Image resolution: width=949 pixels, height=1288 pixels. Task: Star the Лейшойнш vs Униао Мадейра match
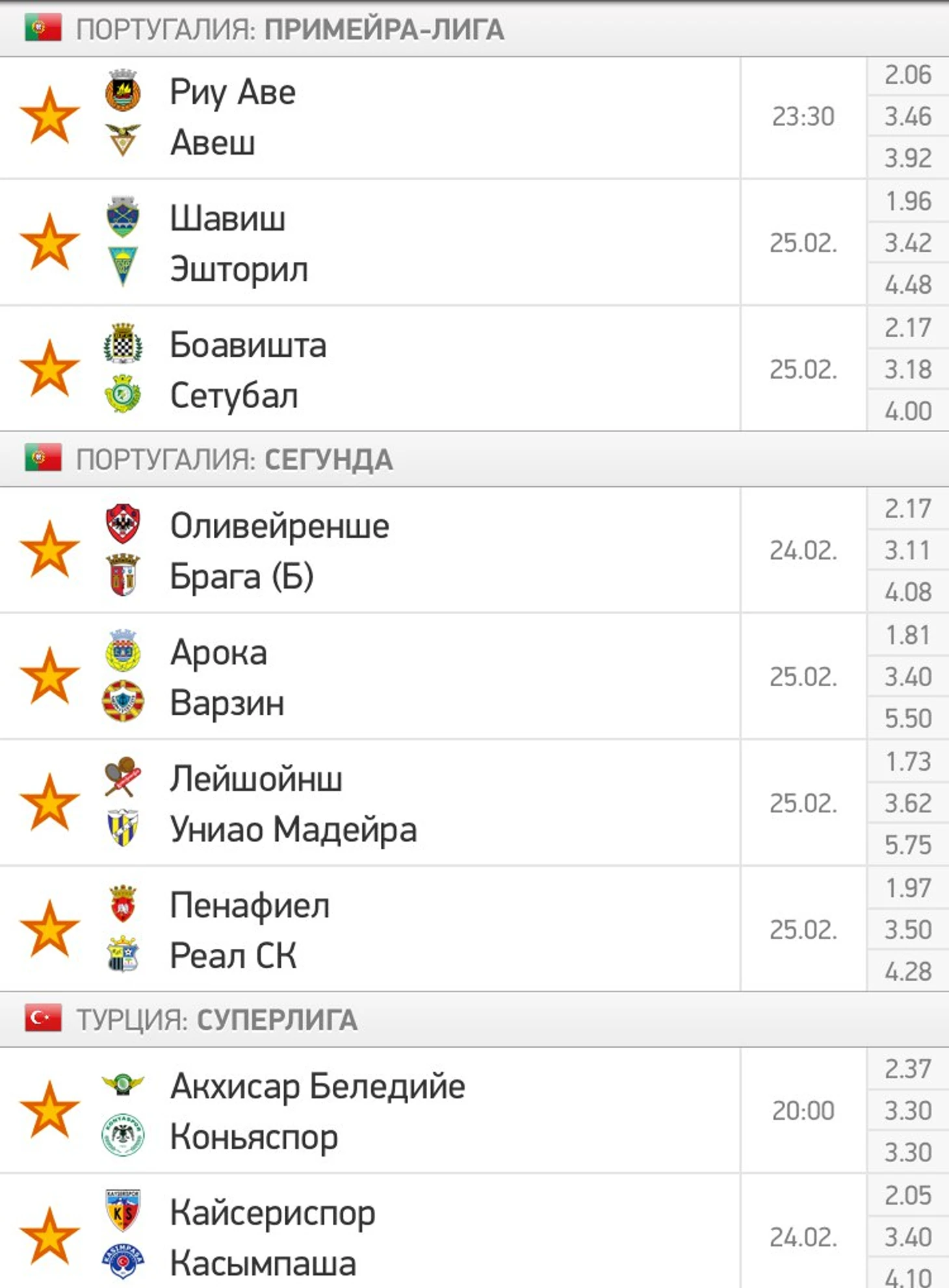pyautogui.click(x=49, y=803)
